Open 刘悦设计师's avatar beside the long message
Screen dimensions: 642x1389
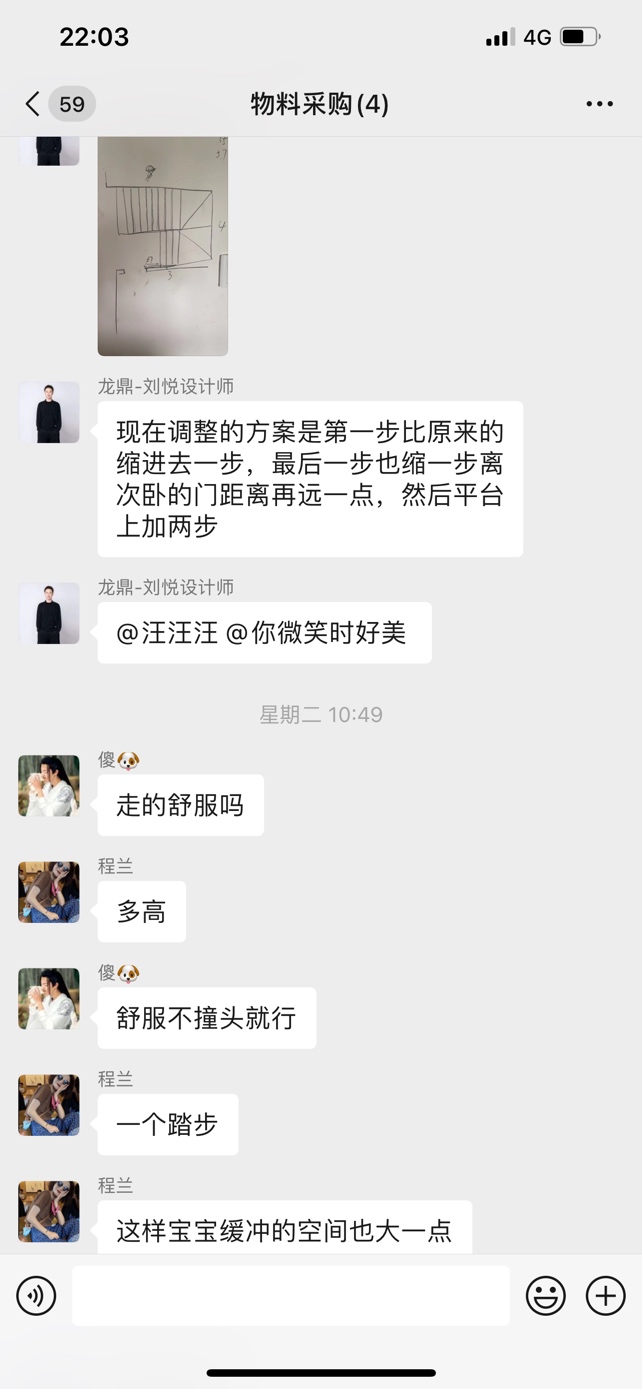tap(49, 412)
